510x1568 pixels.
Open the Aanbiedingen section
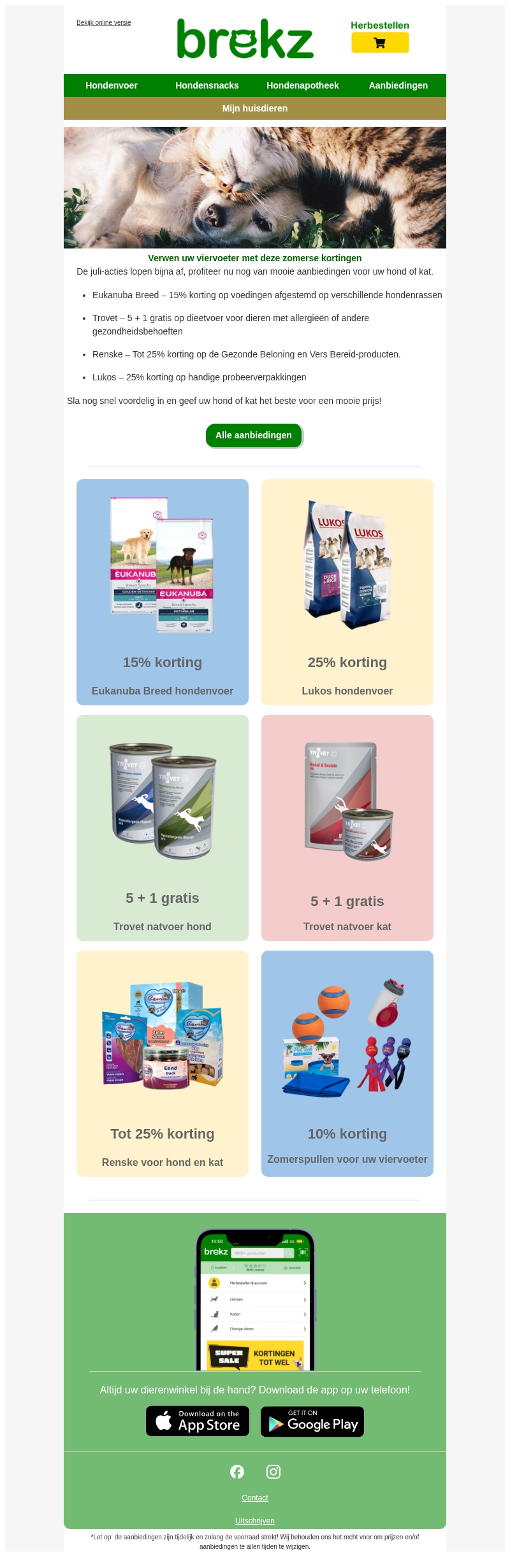click(x=398, y=85)
